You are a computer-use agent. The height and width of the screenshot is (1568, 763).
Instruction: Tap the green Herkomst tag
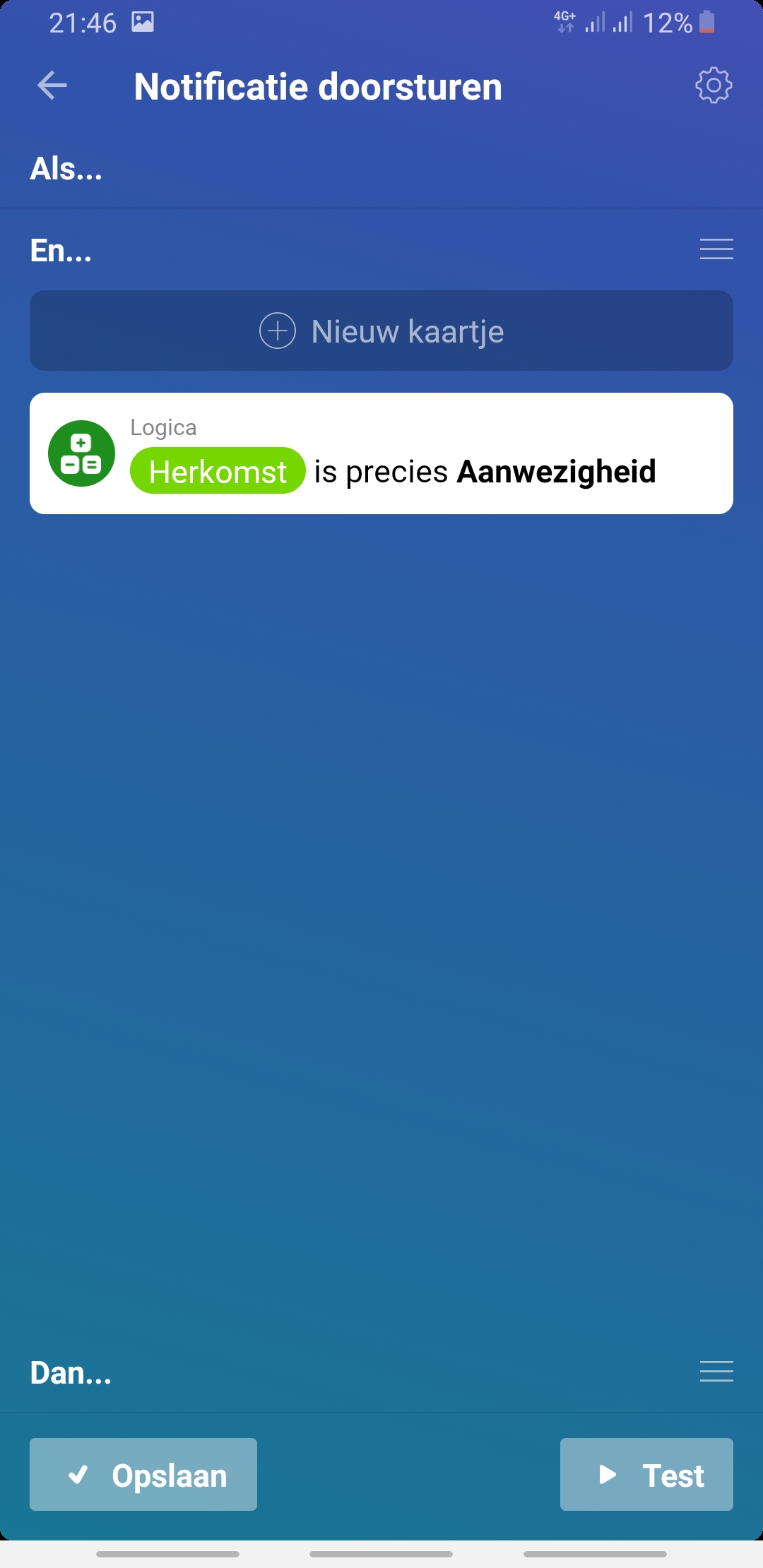[218, 471]
